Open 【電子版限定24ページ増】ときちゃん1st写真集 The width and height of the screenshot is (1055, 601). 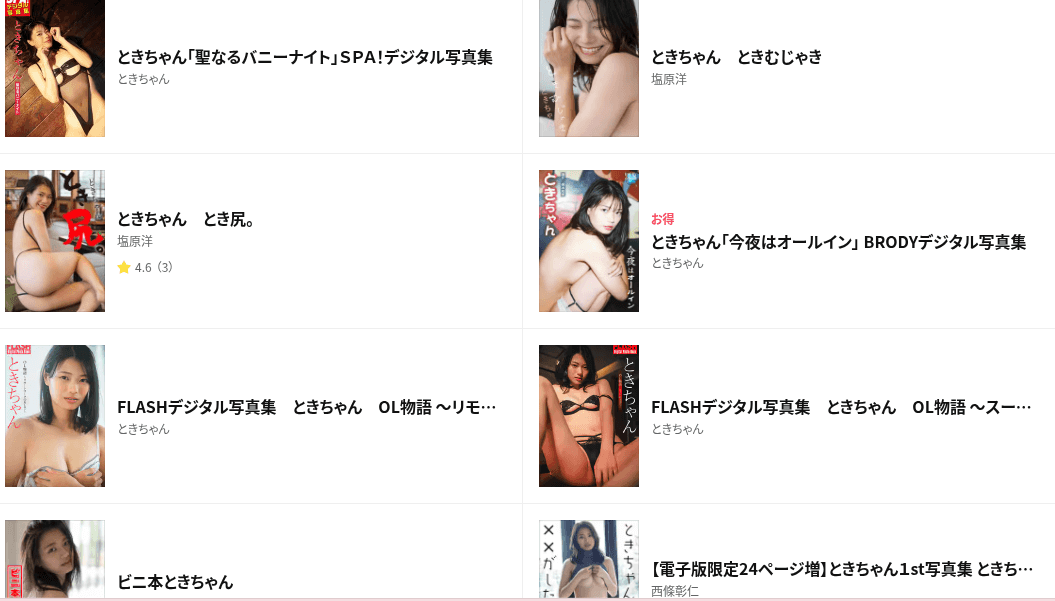(x=842, y=569)
